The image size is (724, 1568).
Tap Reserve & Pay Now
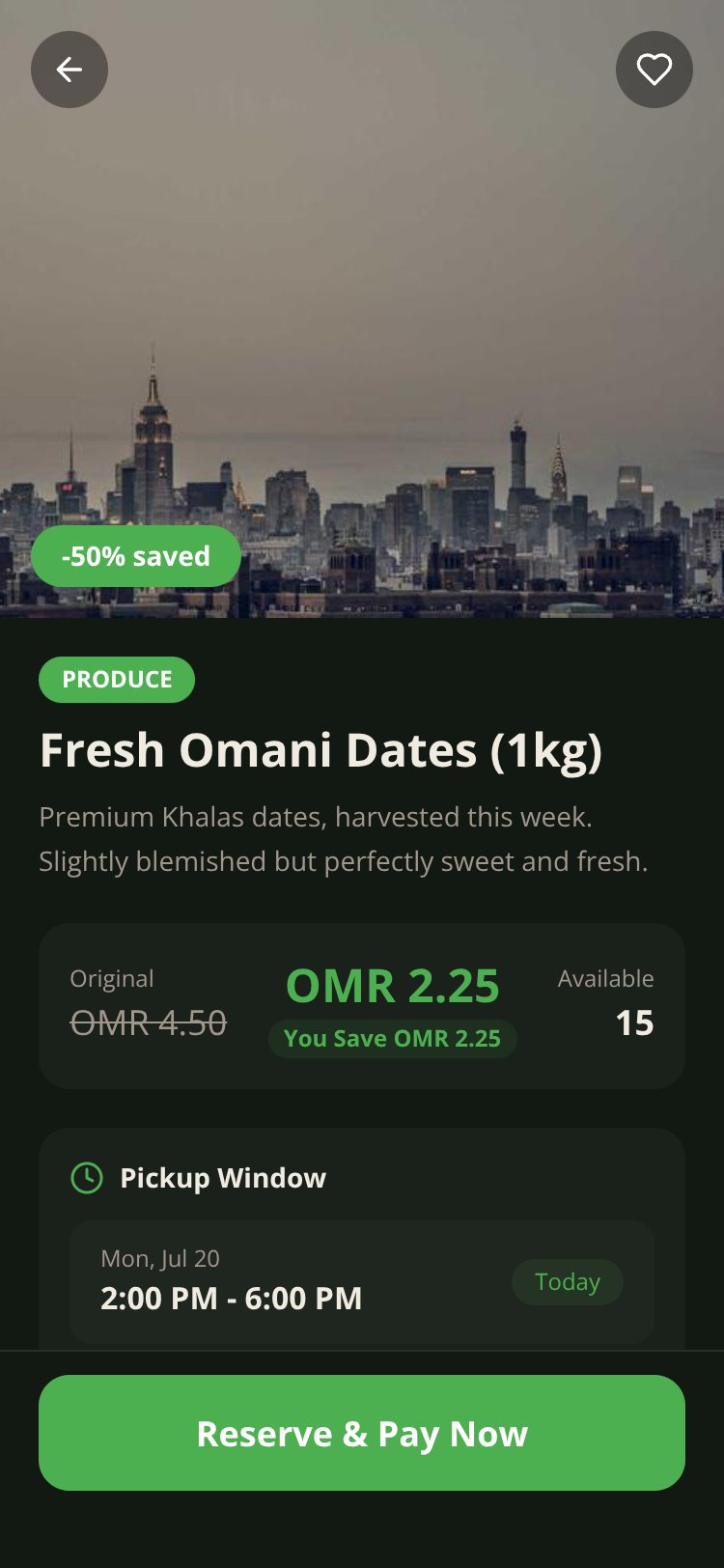[362, 1433]
